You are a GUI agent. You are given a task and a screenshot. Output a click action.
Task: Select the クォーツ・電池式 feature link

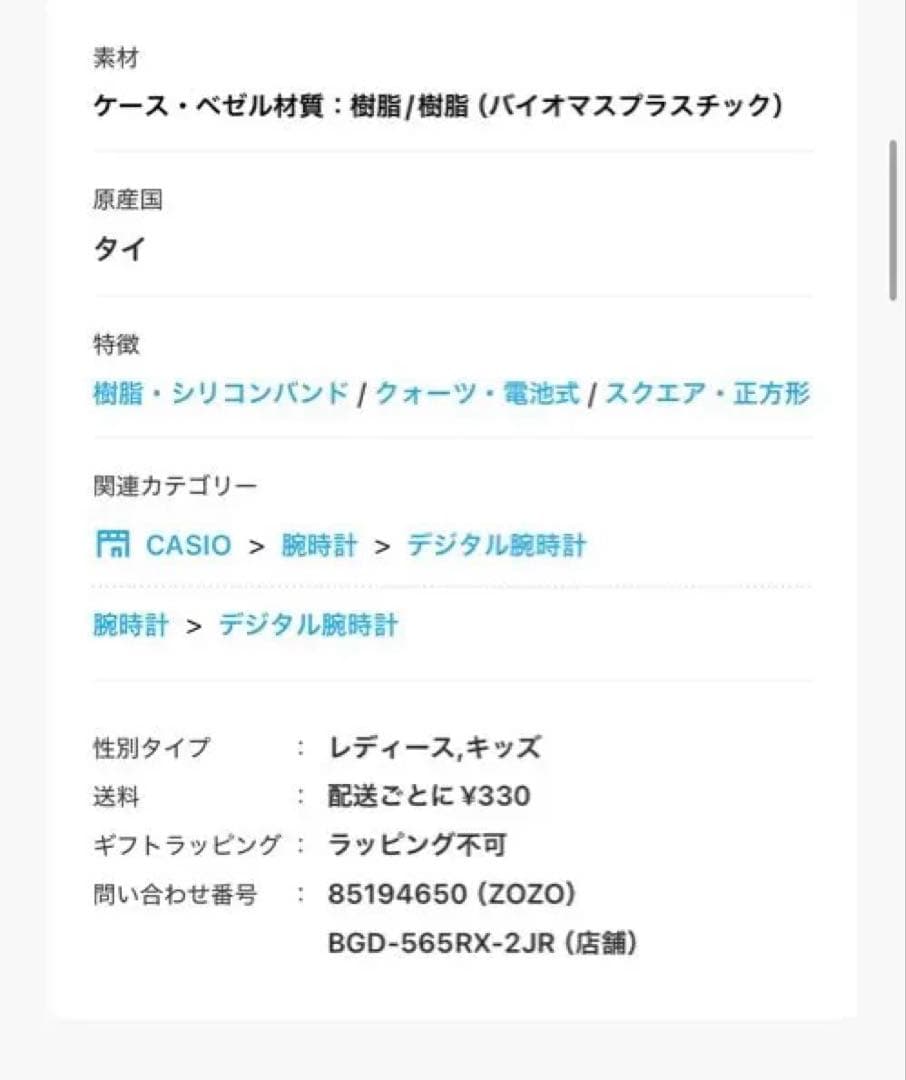coord(477,393)
